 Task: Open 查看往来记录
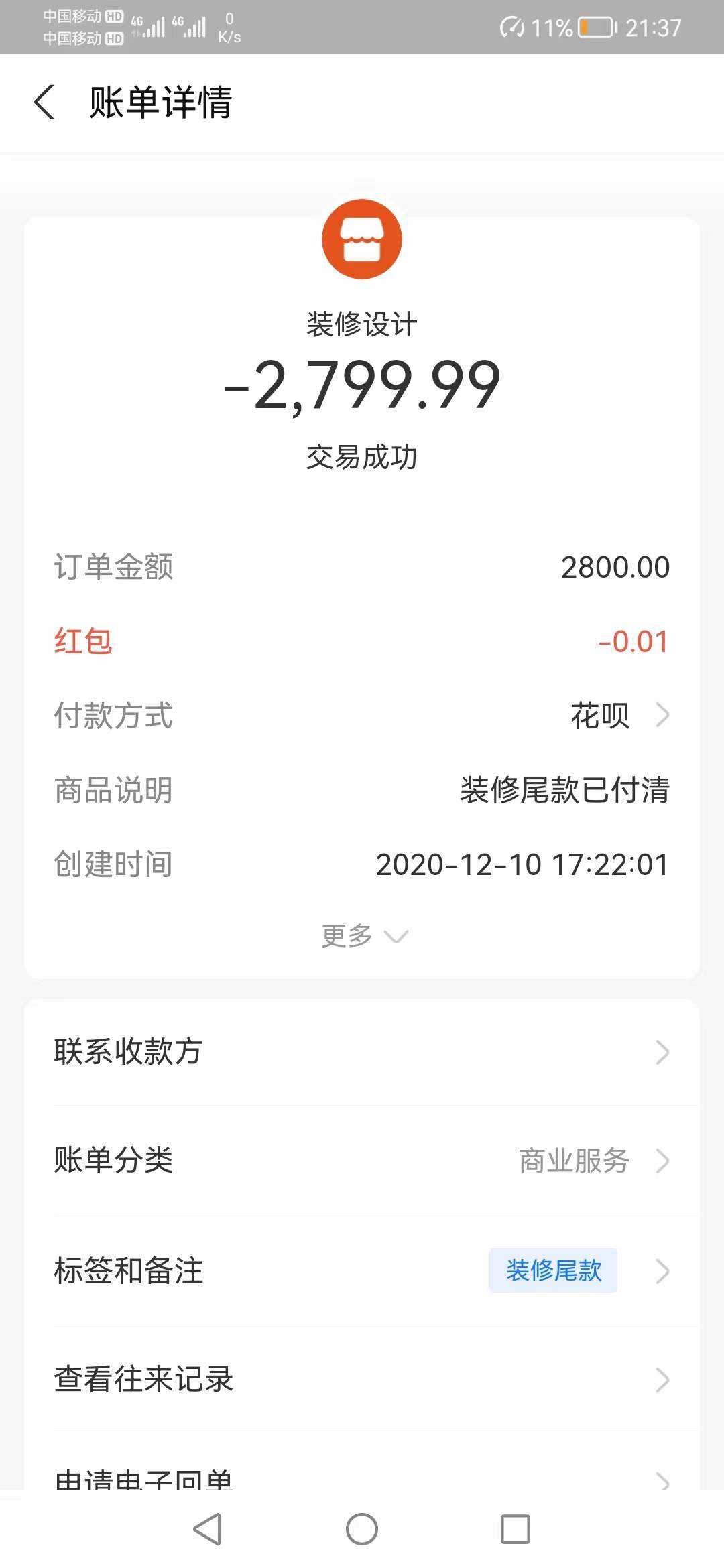click(362, 1379)
